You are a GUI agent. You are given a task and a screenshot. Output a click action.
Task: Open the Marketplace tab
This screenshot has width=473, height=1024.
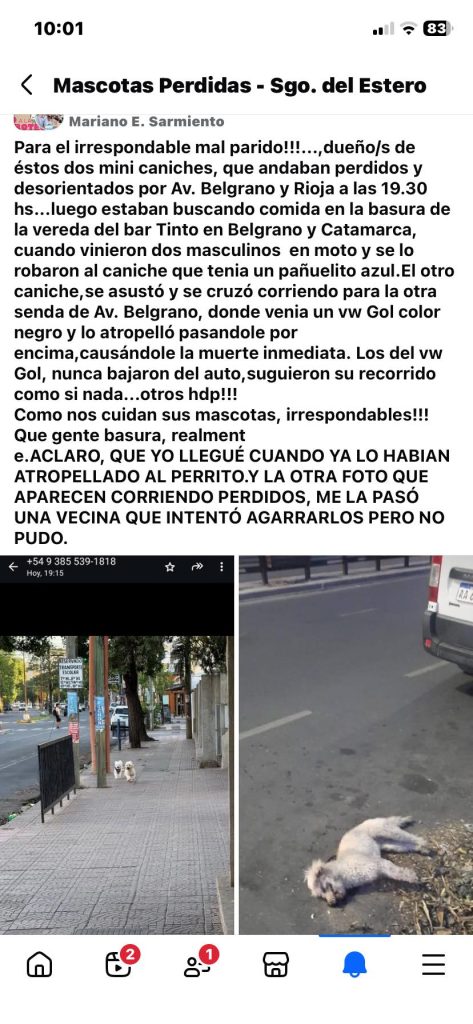pos(276,965)
